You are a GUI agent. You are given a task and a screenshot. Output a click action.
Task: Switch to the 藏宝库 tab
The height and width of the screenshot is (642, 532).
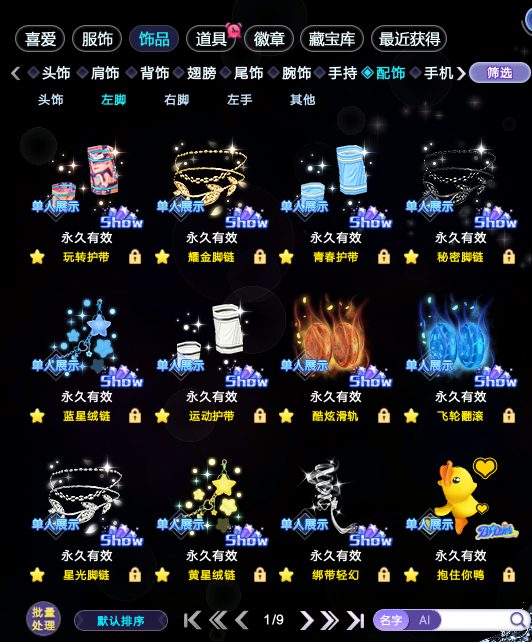pyautogui.click(x=331, y=39)
